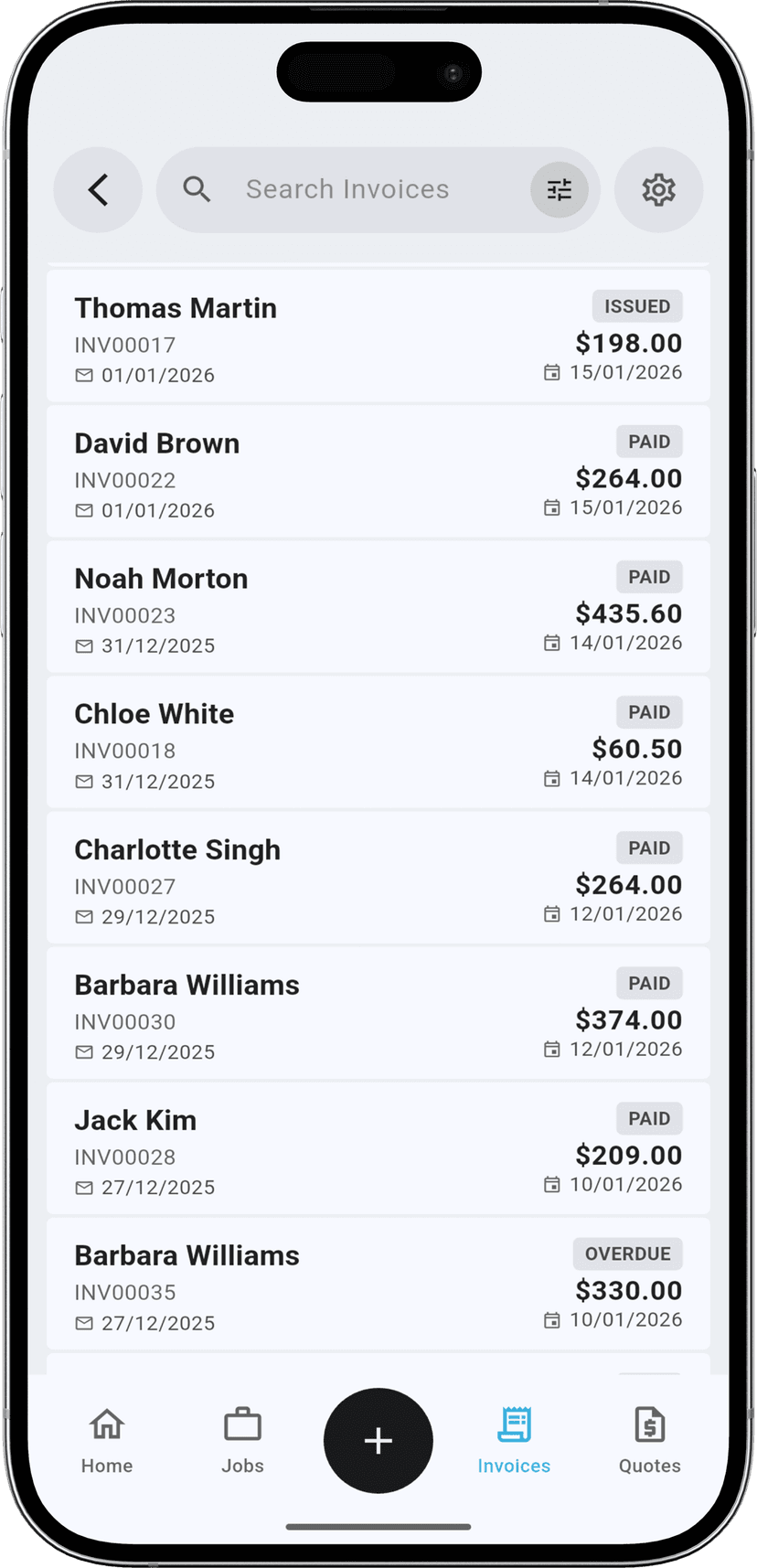Image resolution: width=757 pixels, height=1568 pixels.
Task: Tap the OVERDUE badge on Barbara Williams' invoice
Action: pyautogui.click(x=628, y=1253)
